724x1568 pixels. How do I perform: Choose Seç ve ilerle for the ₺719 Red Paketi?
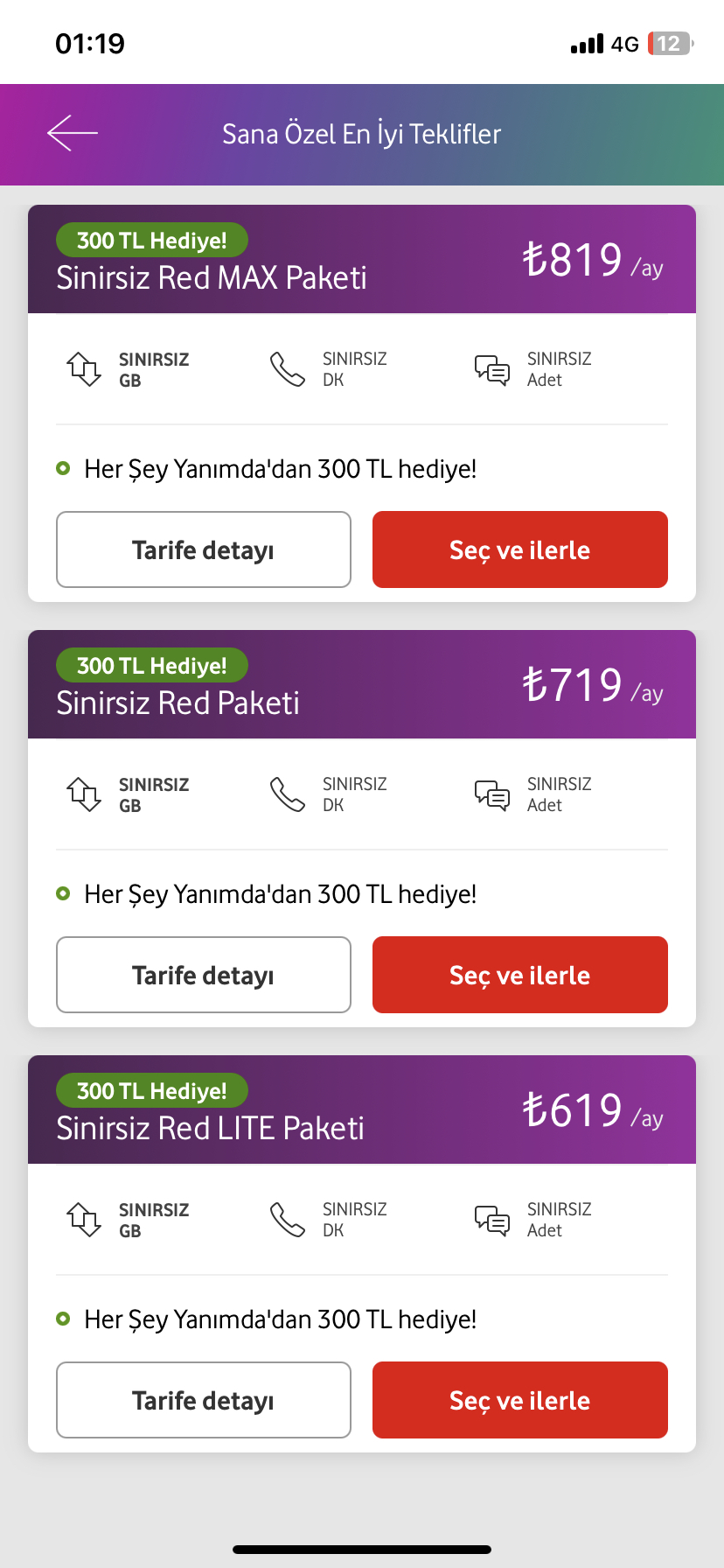click(520, 975)
